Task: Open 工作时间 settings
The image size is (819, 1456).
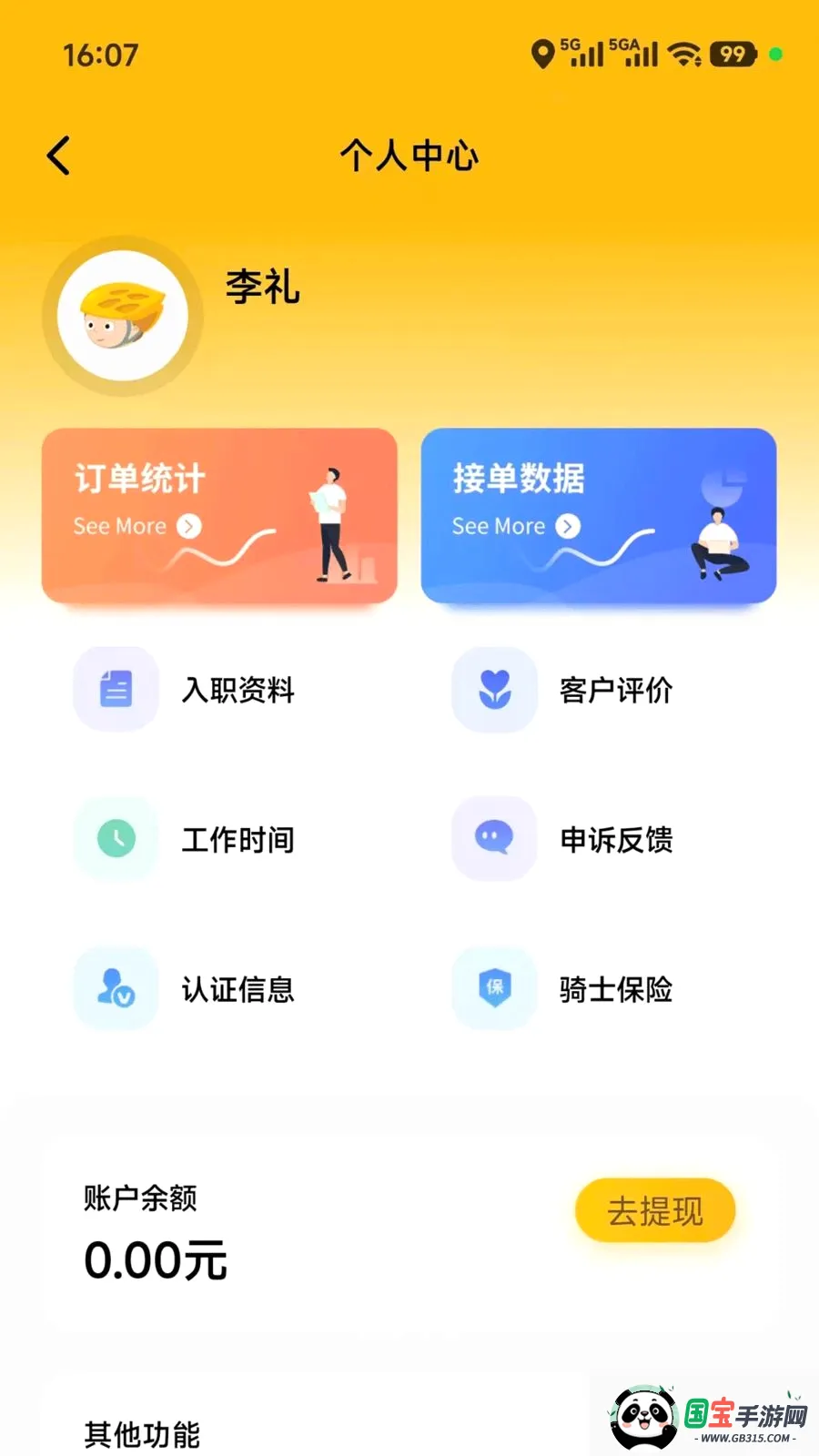Action: click(x=184, y=839)
